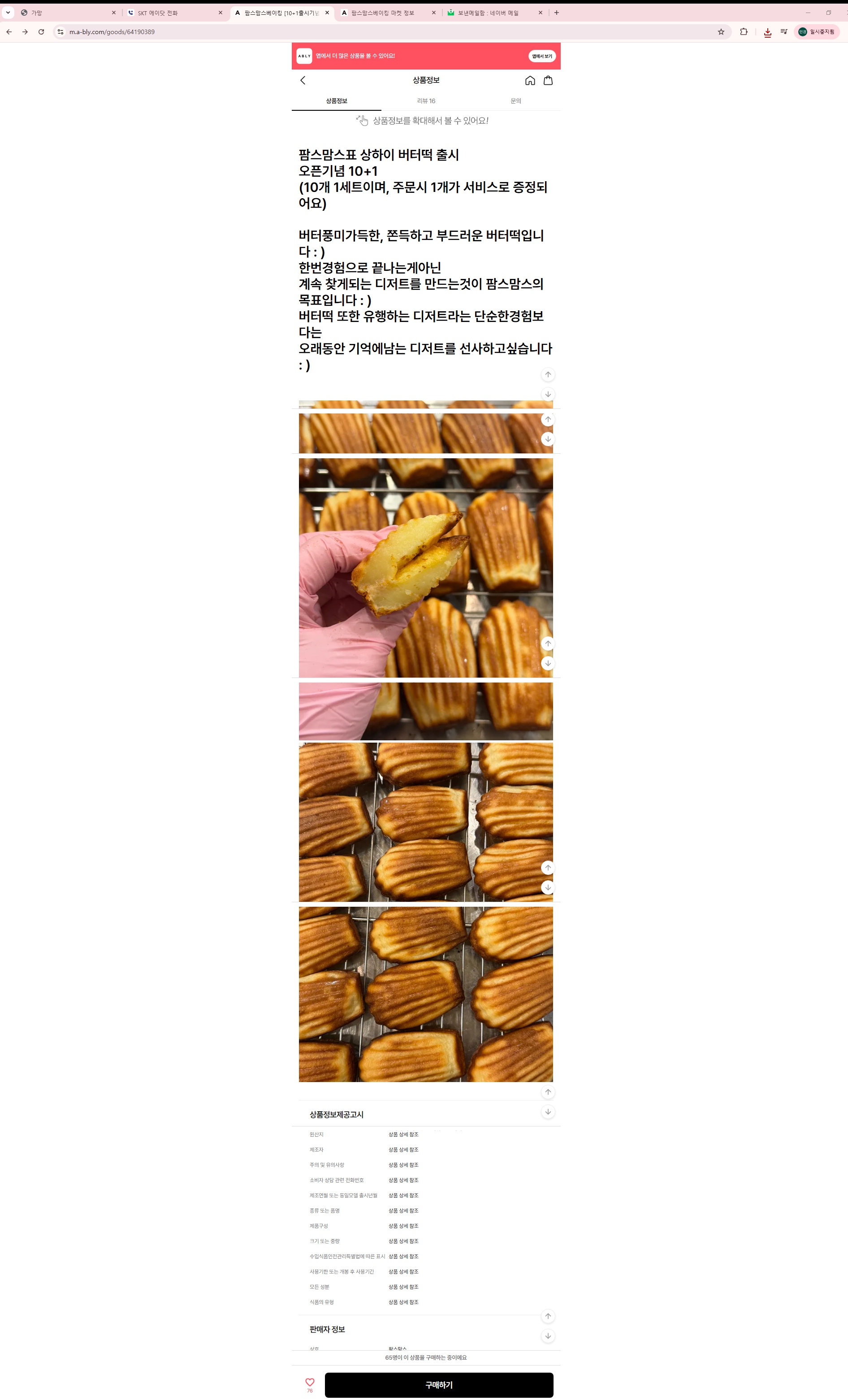Open the shopping bag icon

click(x=548, y=81)
